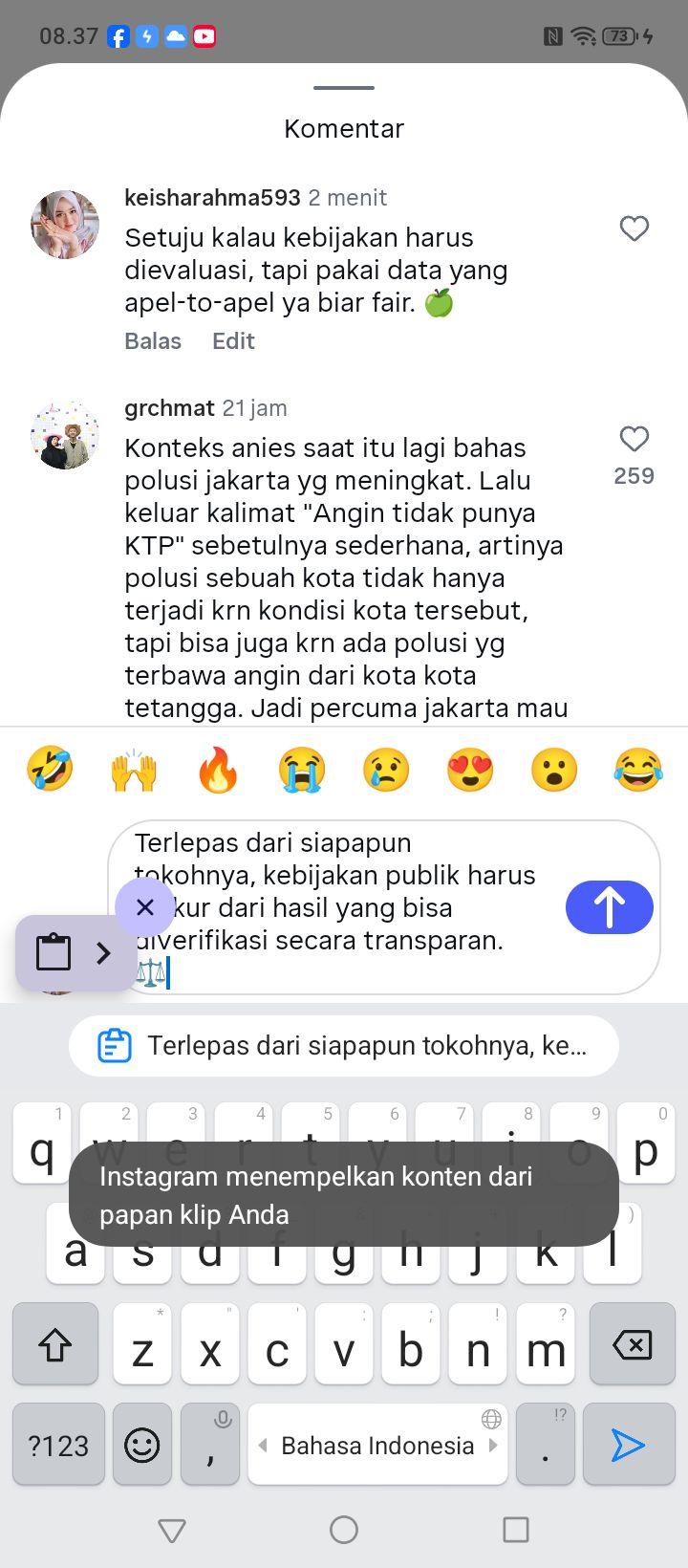Open the keyboard emoji picker
Viewport: 688px width, 1568px height.
click(x=142, y=1445)
